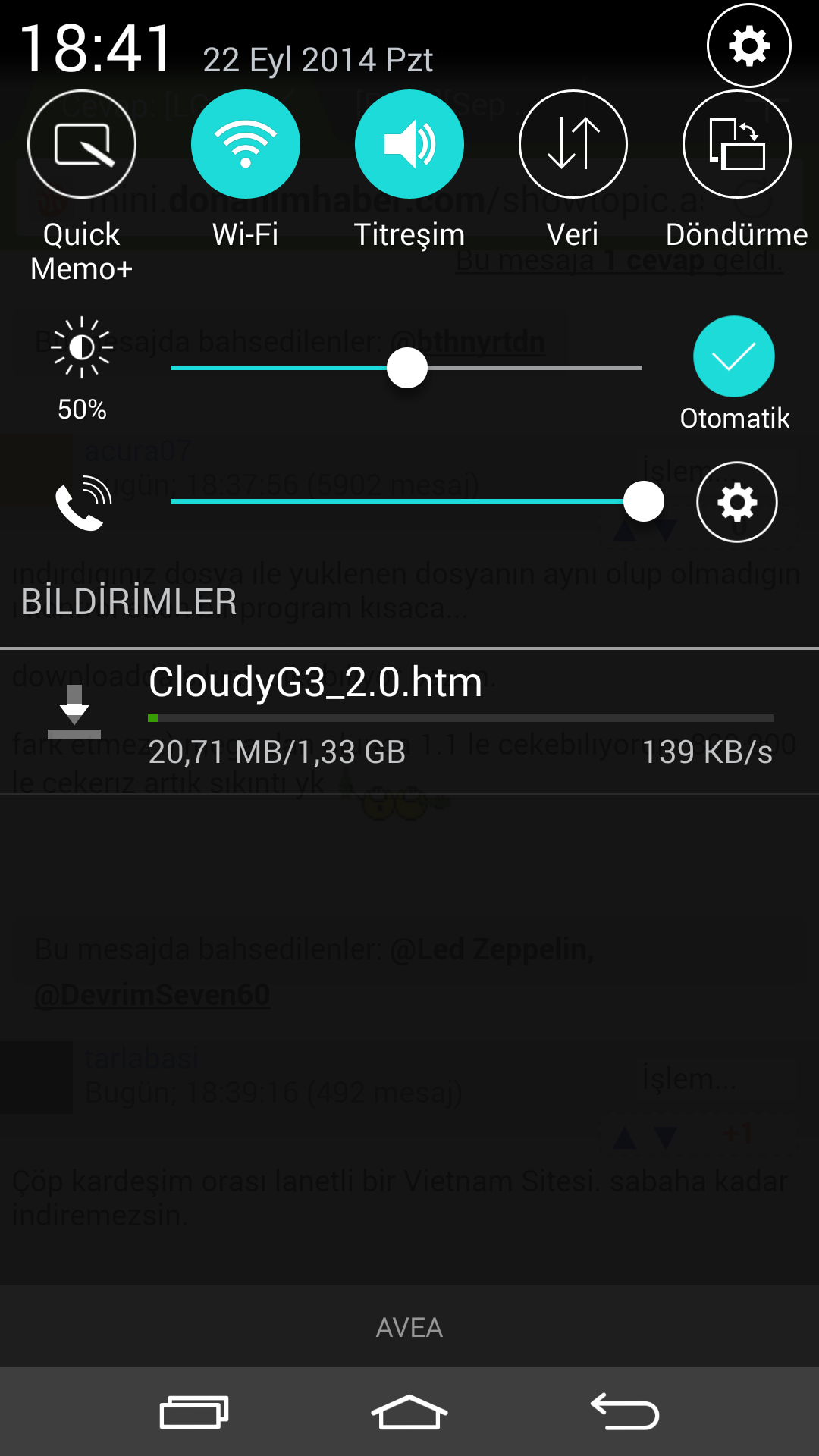Go to the home screen
Image resolution: width=819 pixels, height=1456 pixels.
pyautogui.click(x=409, y=1413)
